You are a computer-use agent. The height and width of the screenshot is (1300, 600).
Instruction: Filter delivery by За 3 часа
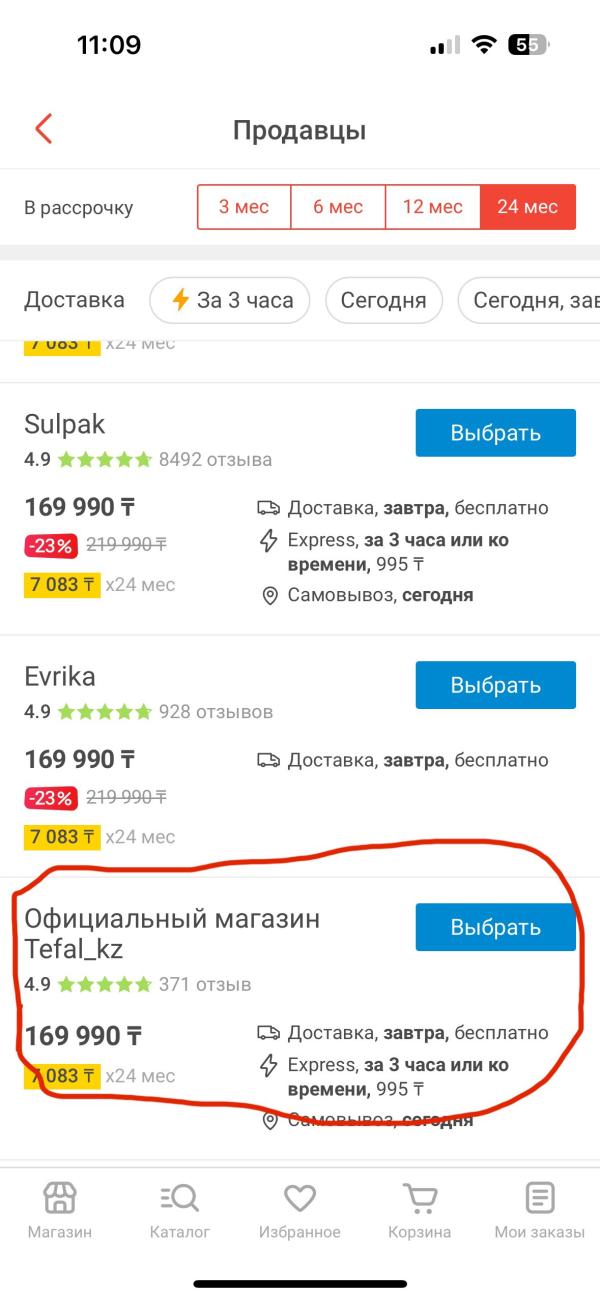(230, 300)
